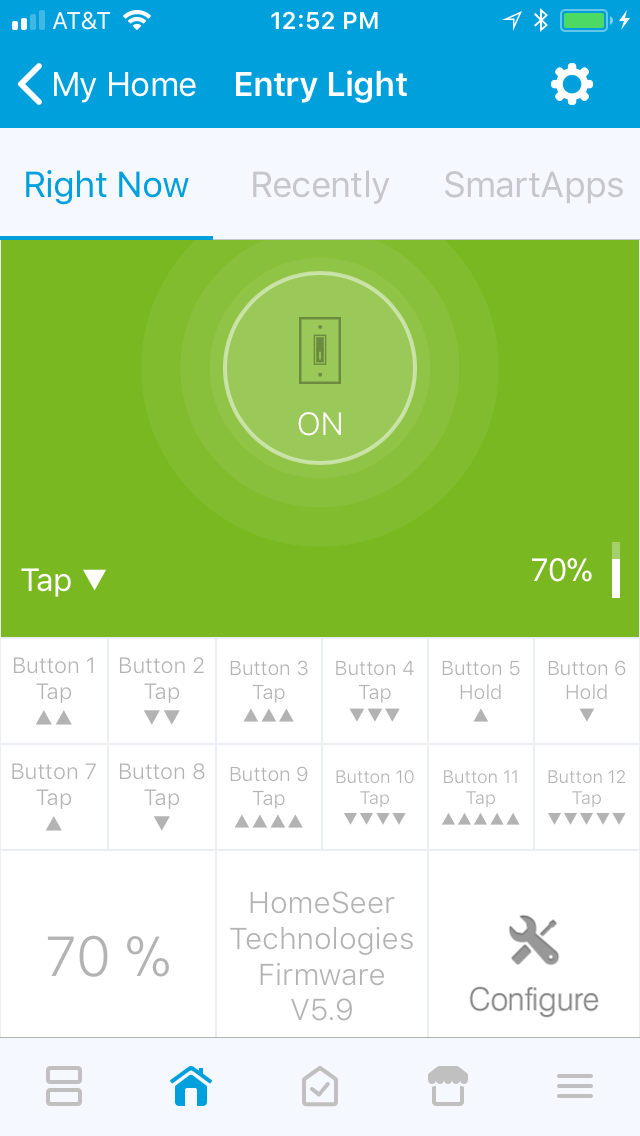Open the Marketplace tab

447,1086
